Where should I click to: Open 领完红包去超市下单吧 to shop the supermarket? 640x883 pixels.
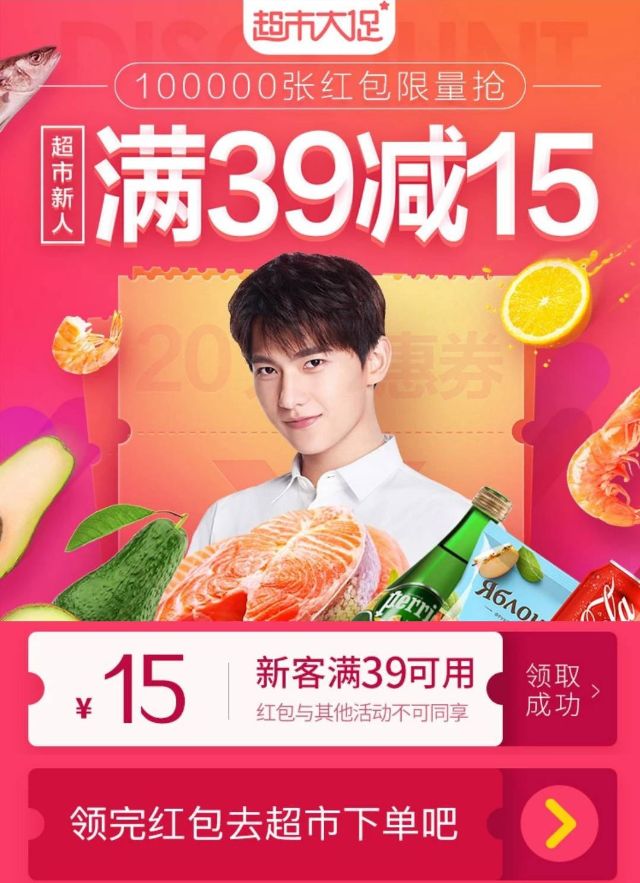tap(322, 823)
